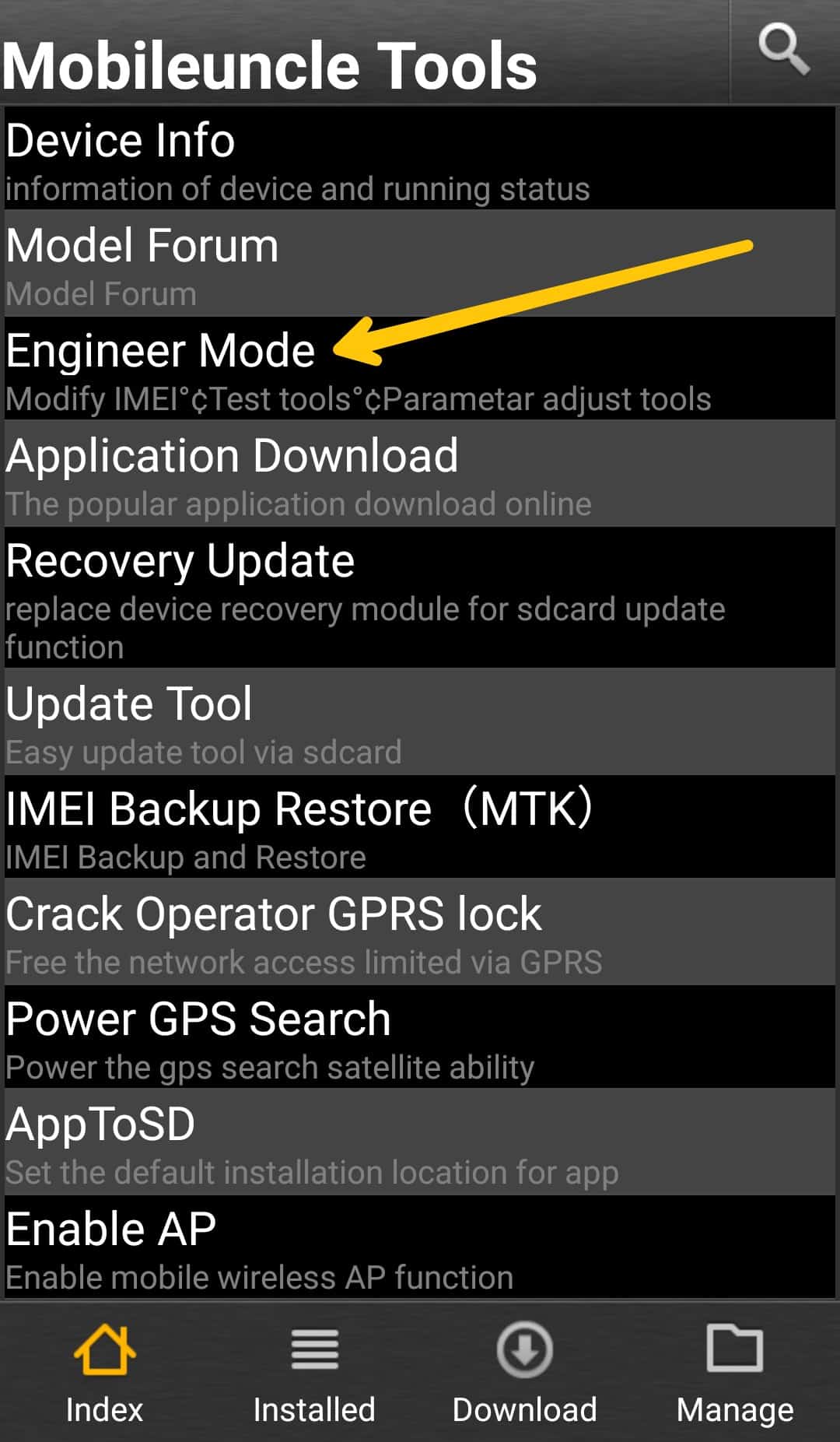The width and height of the screenshot is (840, 1442).
Task: Open IMEI Backup Restore (MTK)
Action: tap(420, 826)
